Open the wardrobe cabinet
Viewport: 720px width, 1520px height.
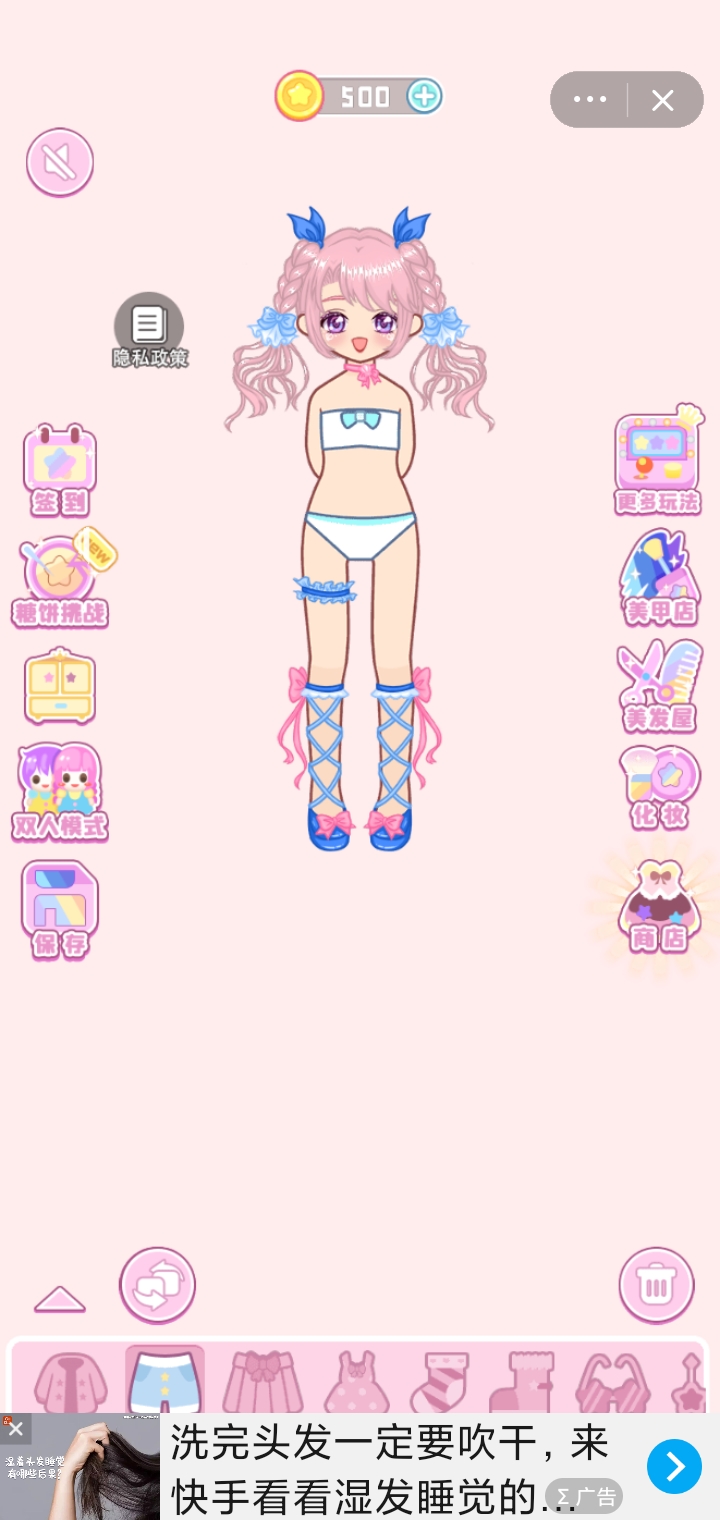(60, 686)
